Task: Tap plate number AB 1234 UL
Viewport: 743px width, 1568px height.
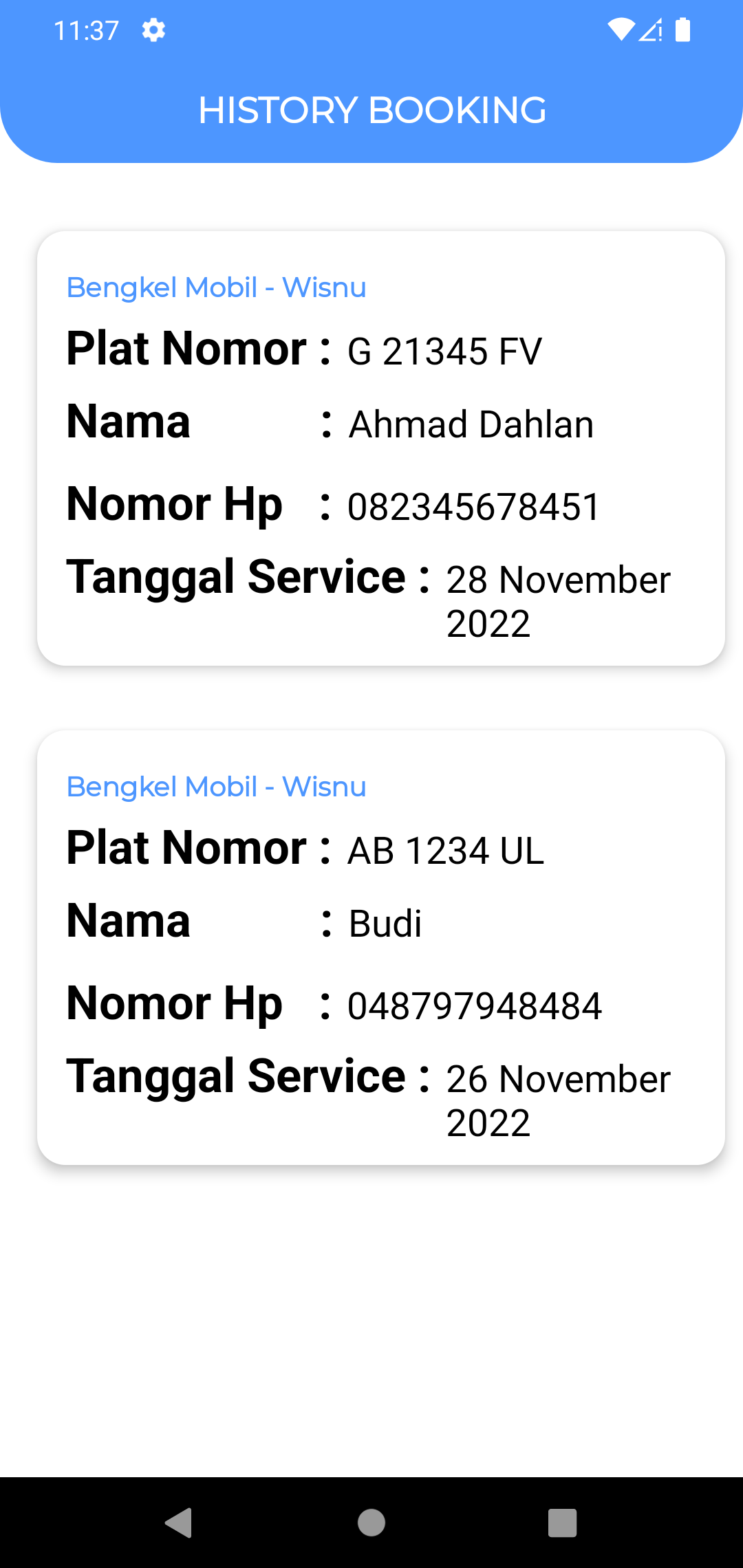Action: (444, 851)
